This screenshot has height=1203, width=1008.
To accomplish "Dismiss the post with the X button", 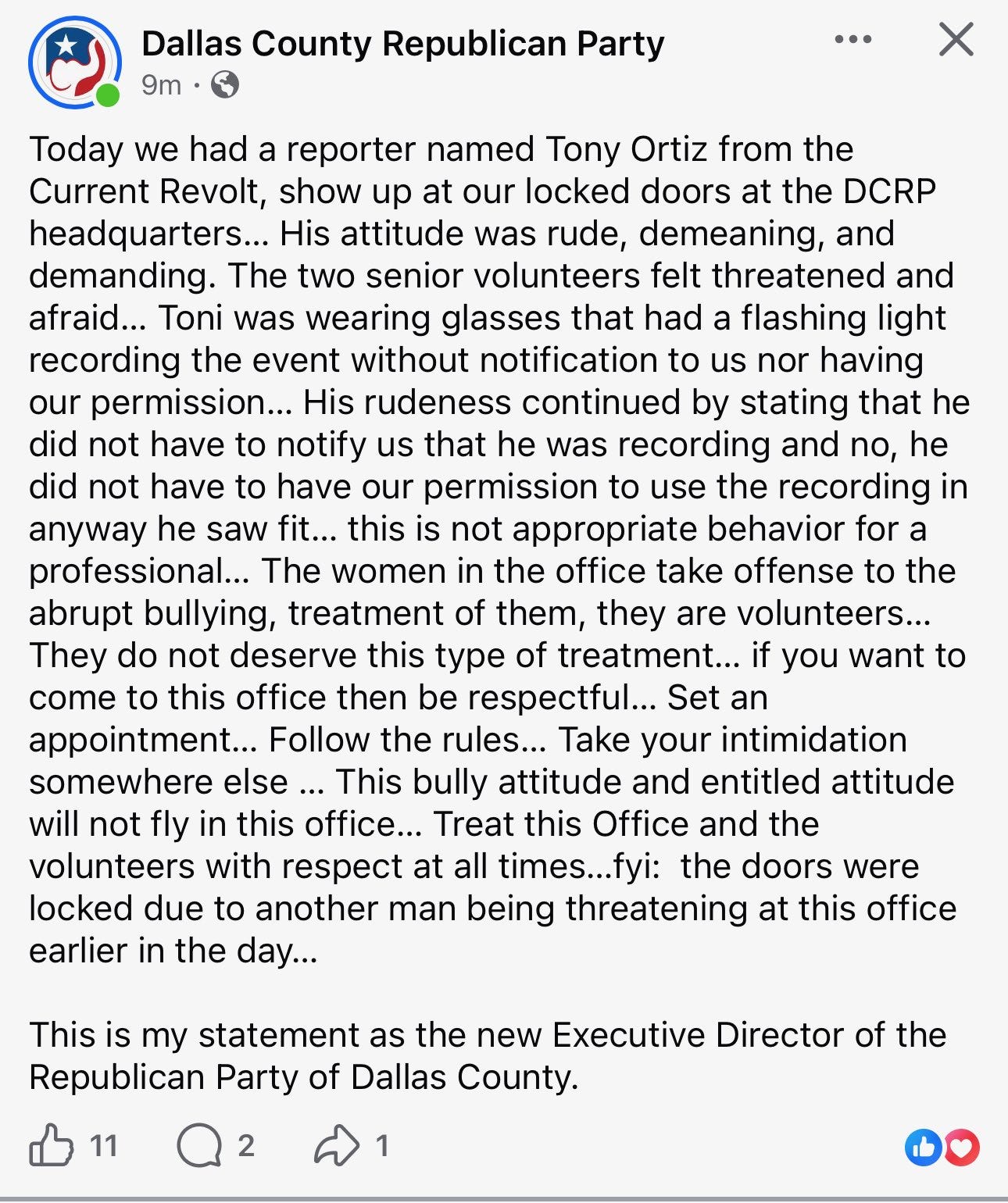I will click(956, 39).
